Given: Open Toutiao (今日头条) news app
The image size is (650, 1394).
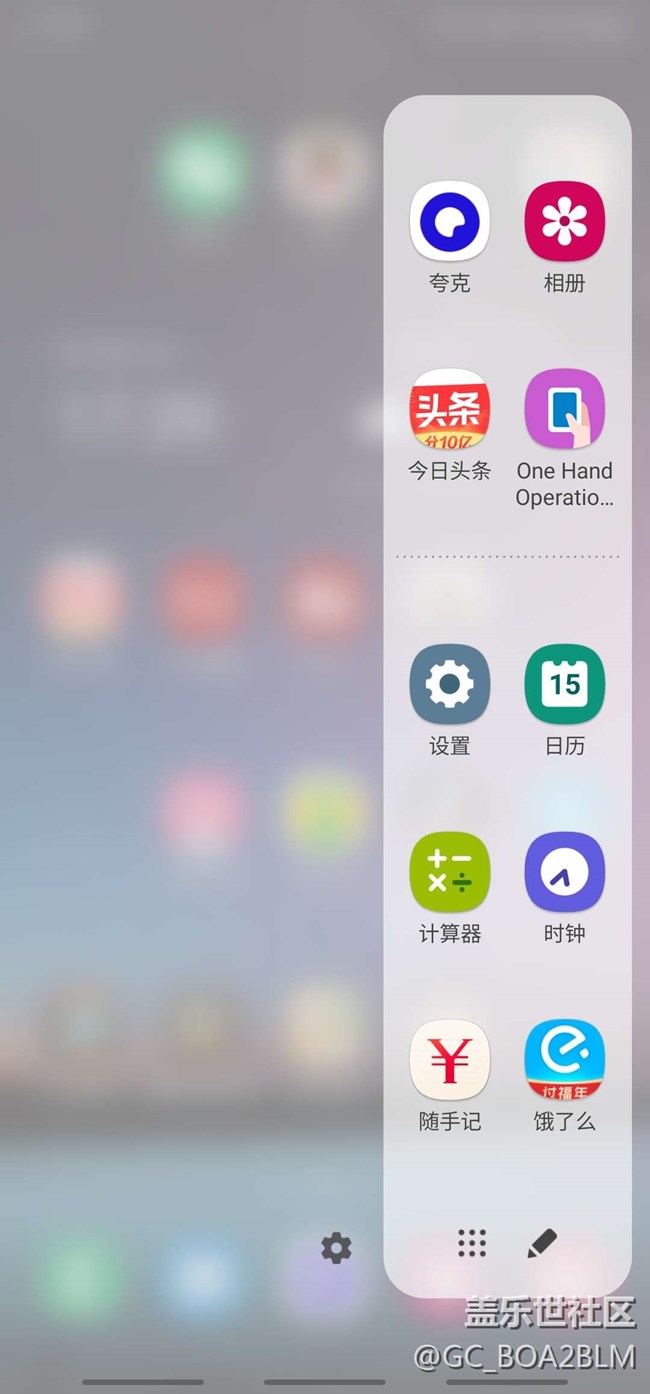Looking at the screenshot, I should [x=449, y=409].
